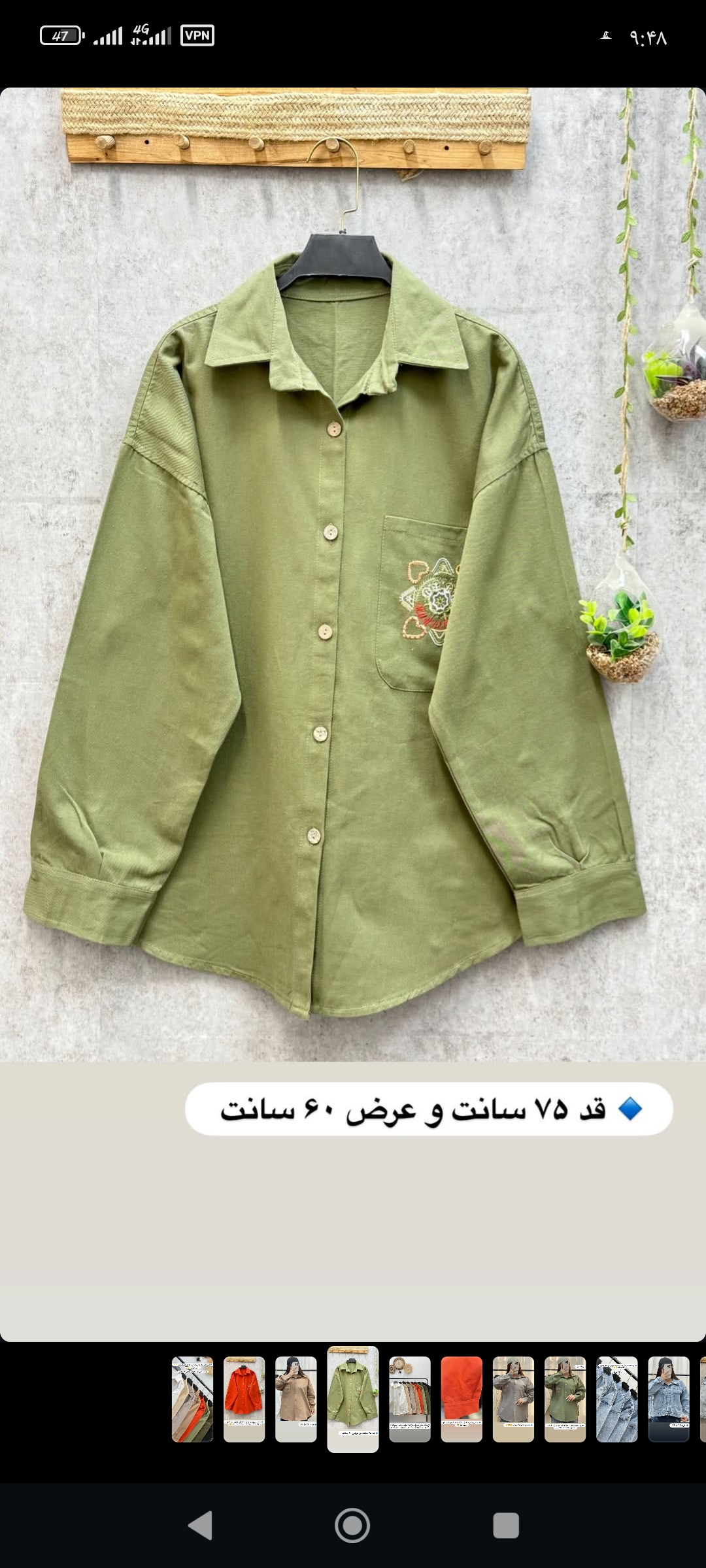
Task: Open the recent apps view
Action: (505, 1526)
